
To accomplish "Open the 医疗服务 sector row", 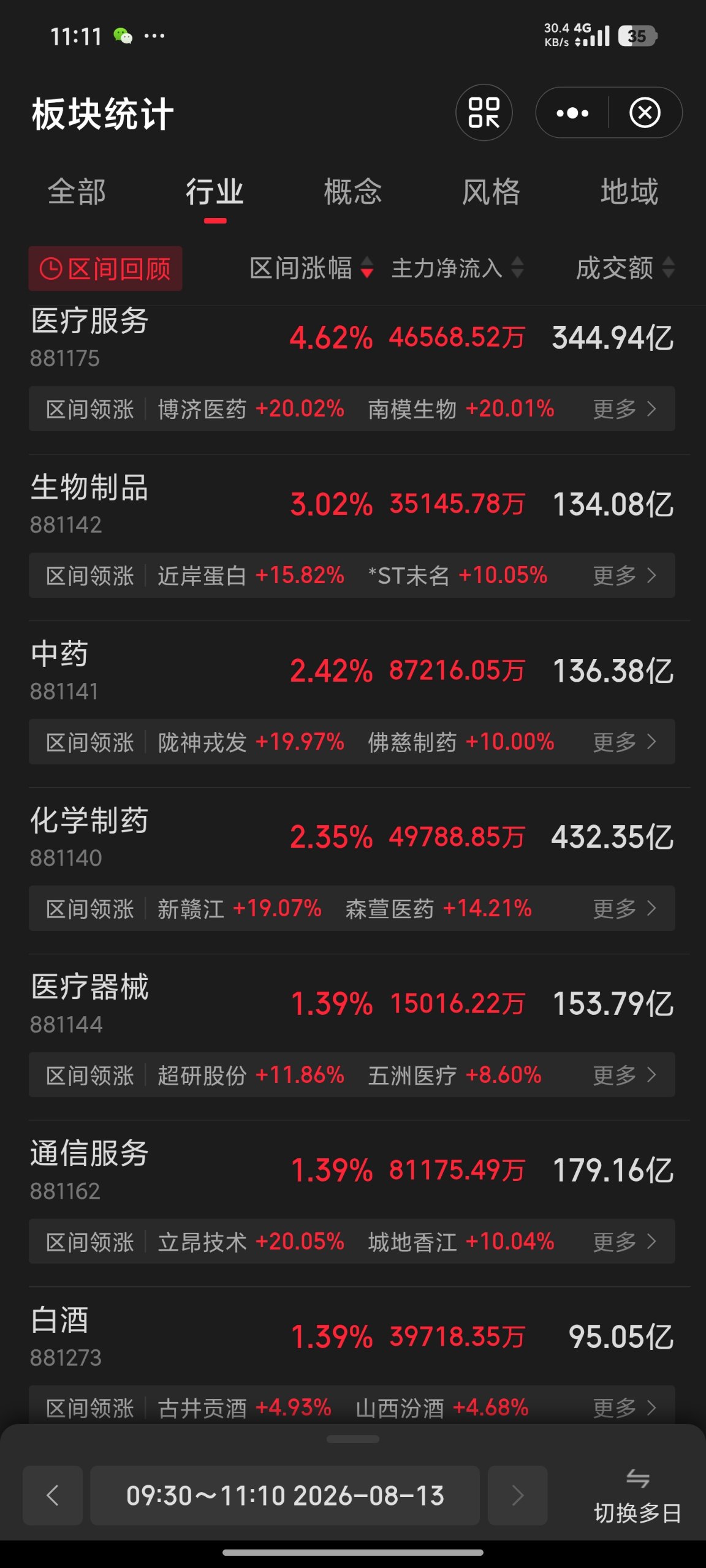I will click(352, 337).
